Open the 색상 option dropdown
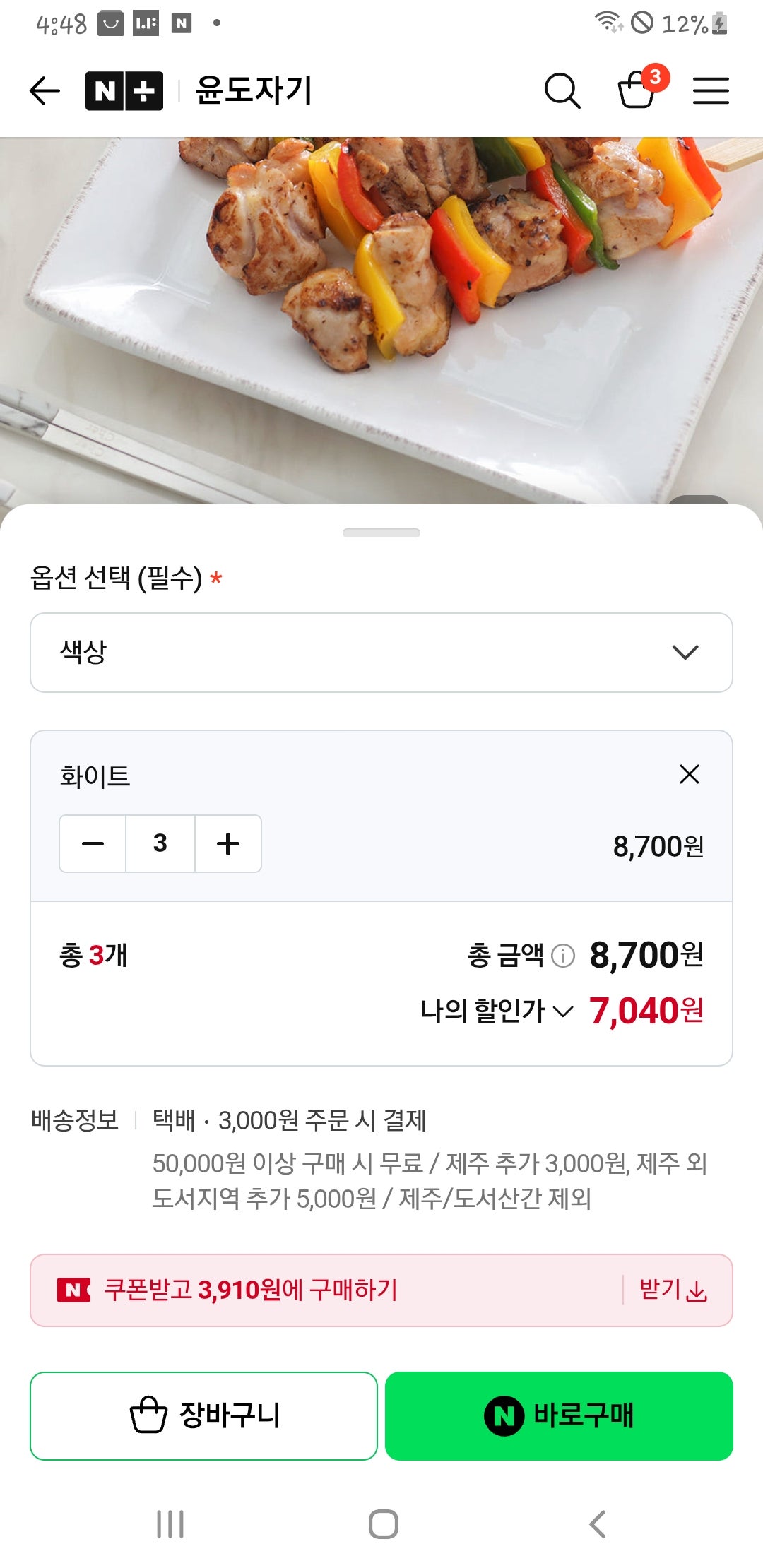 click(381, 652)
